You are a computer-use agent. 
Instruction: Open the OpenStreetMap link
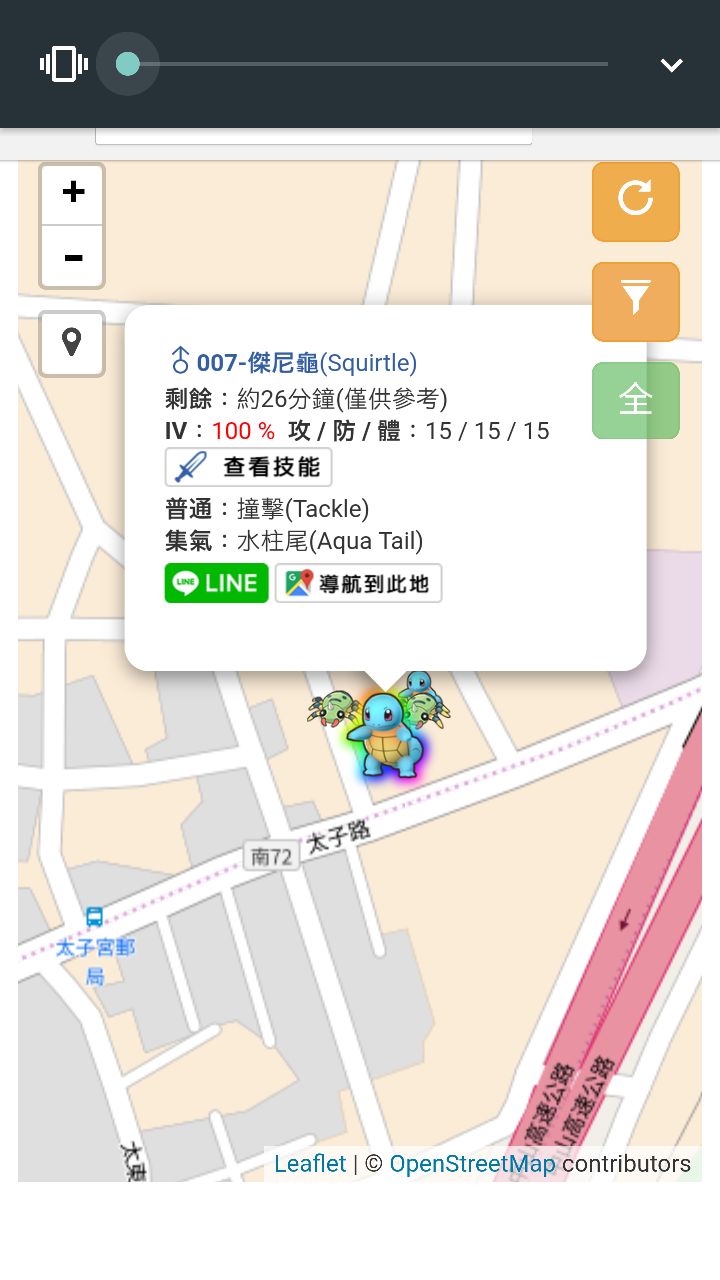472,1164
